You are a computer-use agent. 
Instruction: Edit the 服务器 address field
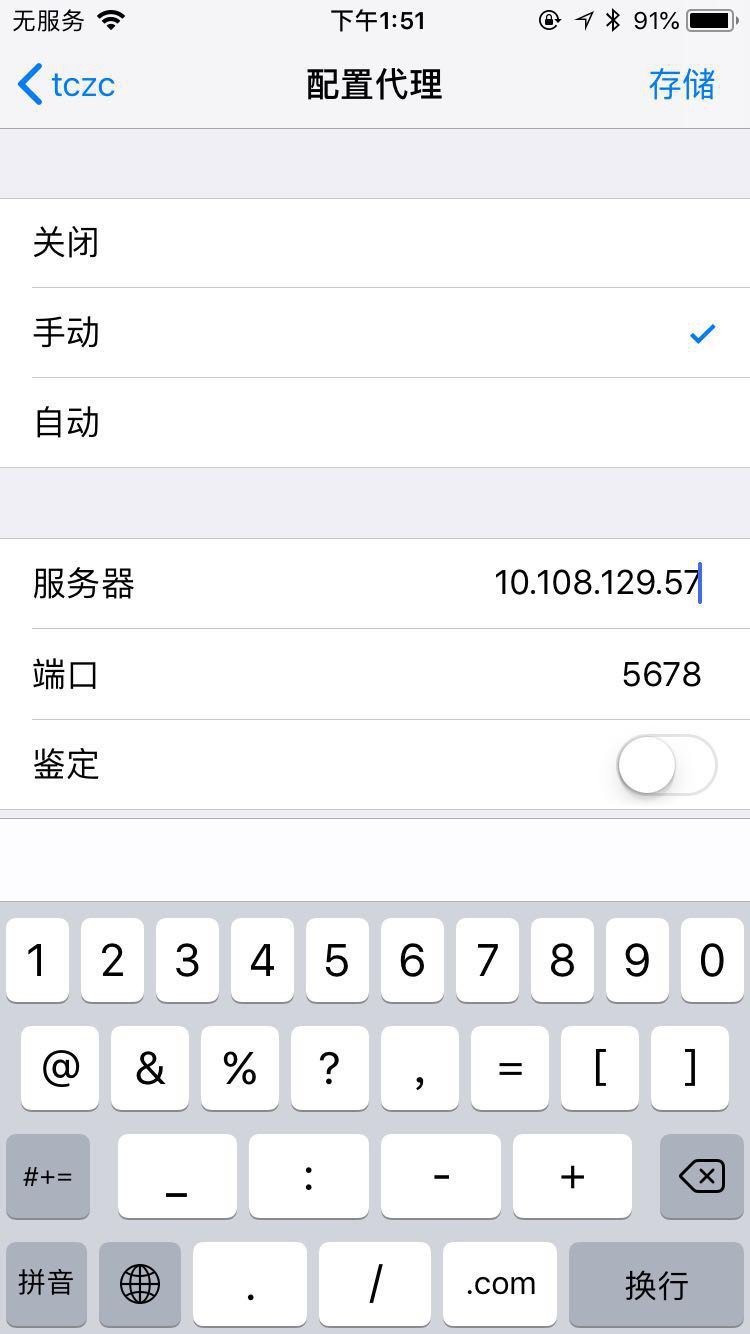(375, 584)
